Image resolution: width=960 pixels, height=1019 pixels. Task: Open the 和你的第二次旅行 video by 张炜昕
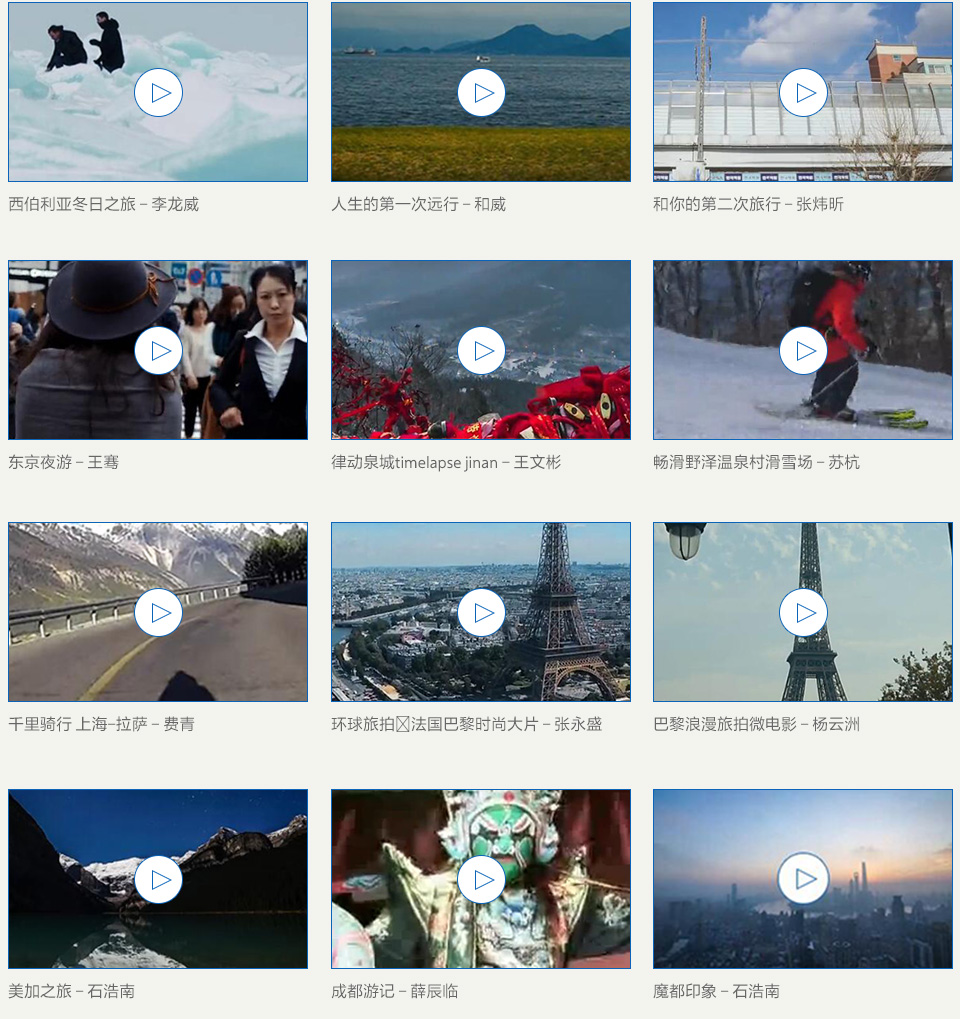click(x=803, y=93)
